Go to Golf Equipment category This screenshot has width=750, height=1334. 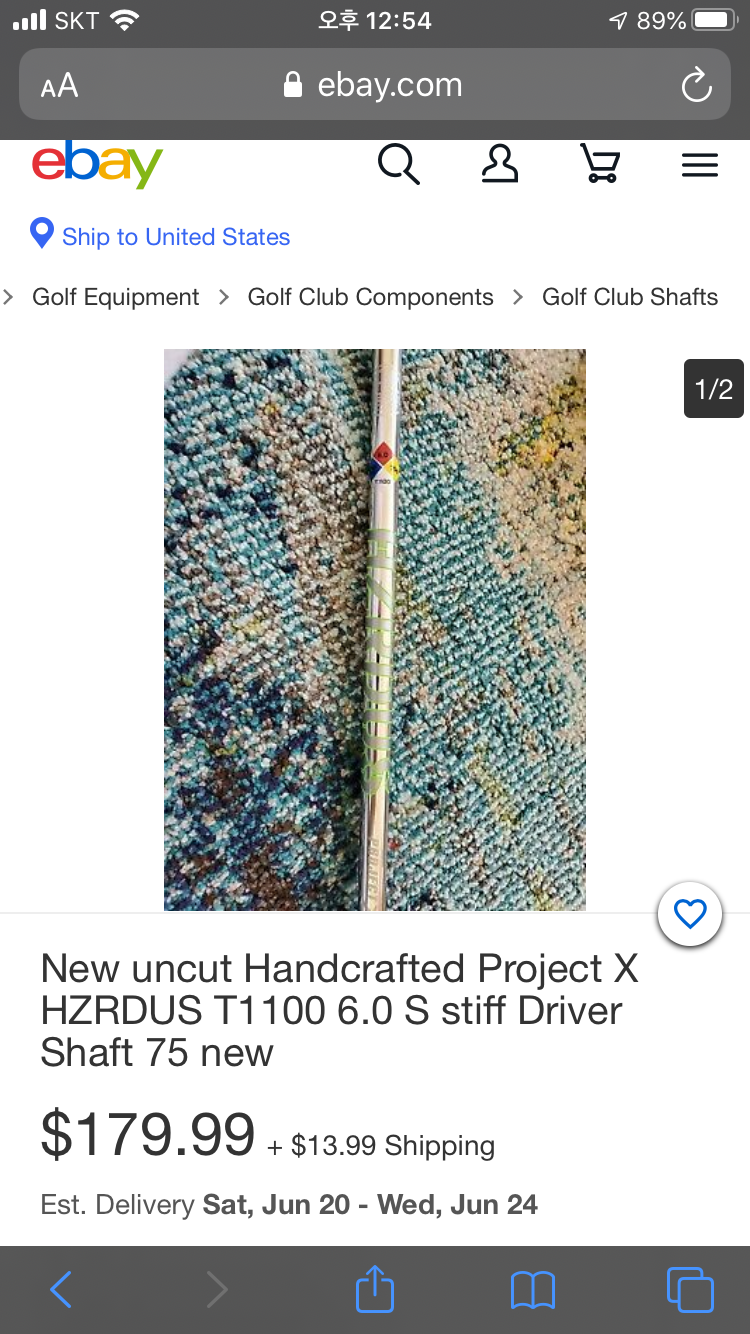[x=116, y=297]
